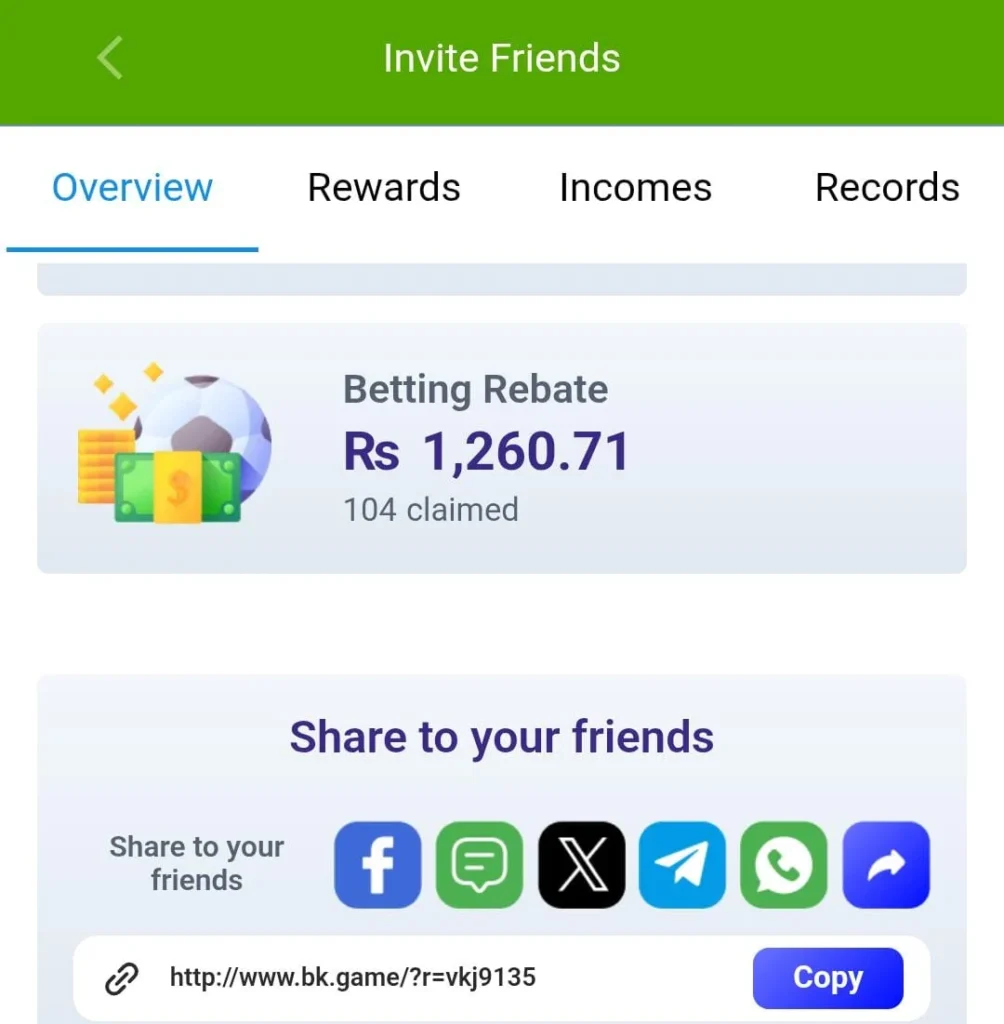
Task: Share invite link via Facebook
Action: point(378,865)
